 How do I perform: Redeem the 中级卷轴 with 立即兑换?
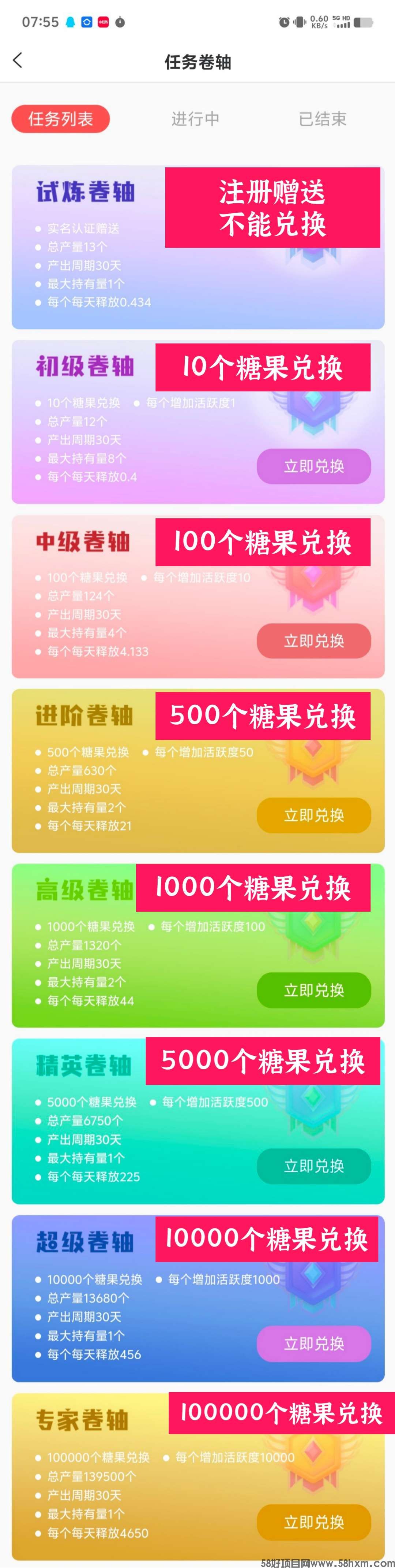(313, 640)
